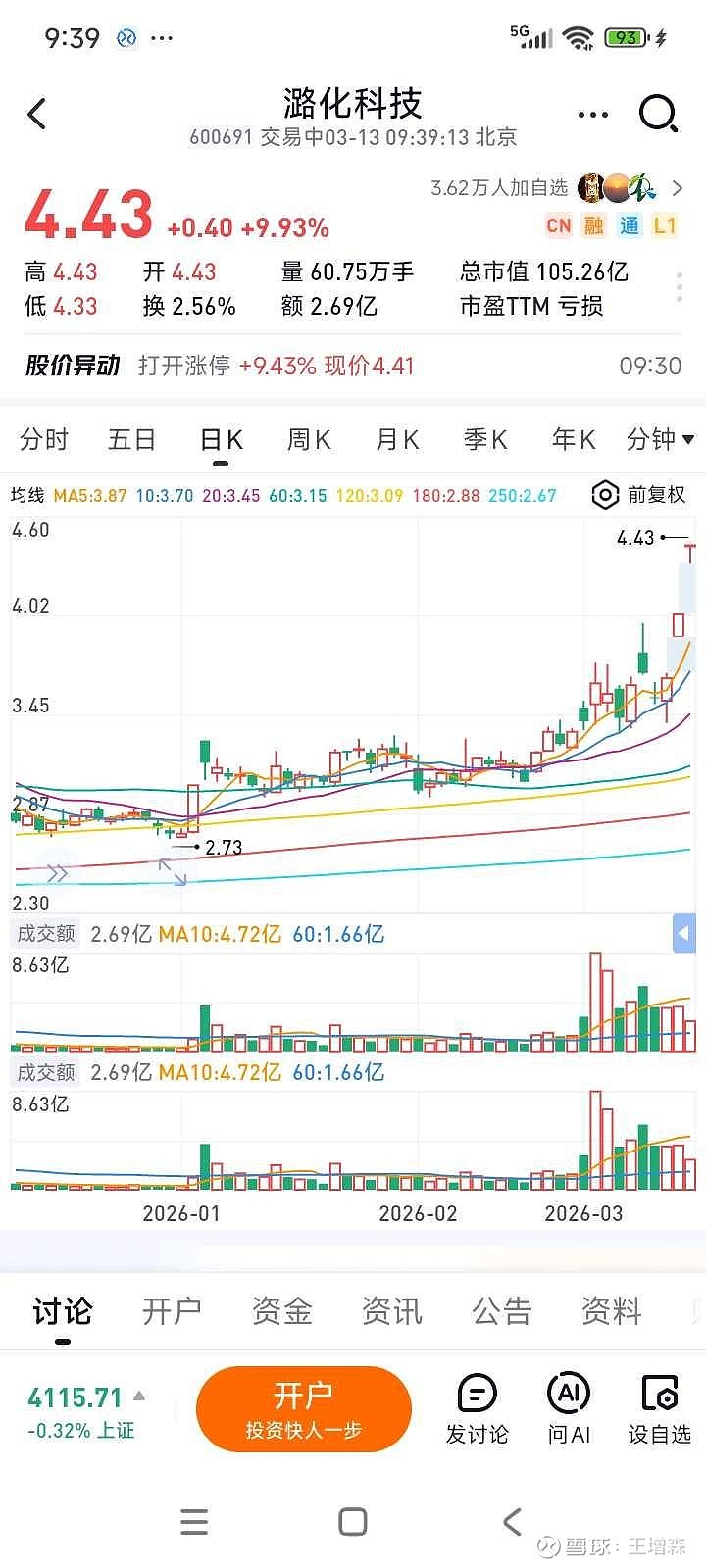Select the 周K chart tab

pos(309,439)
